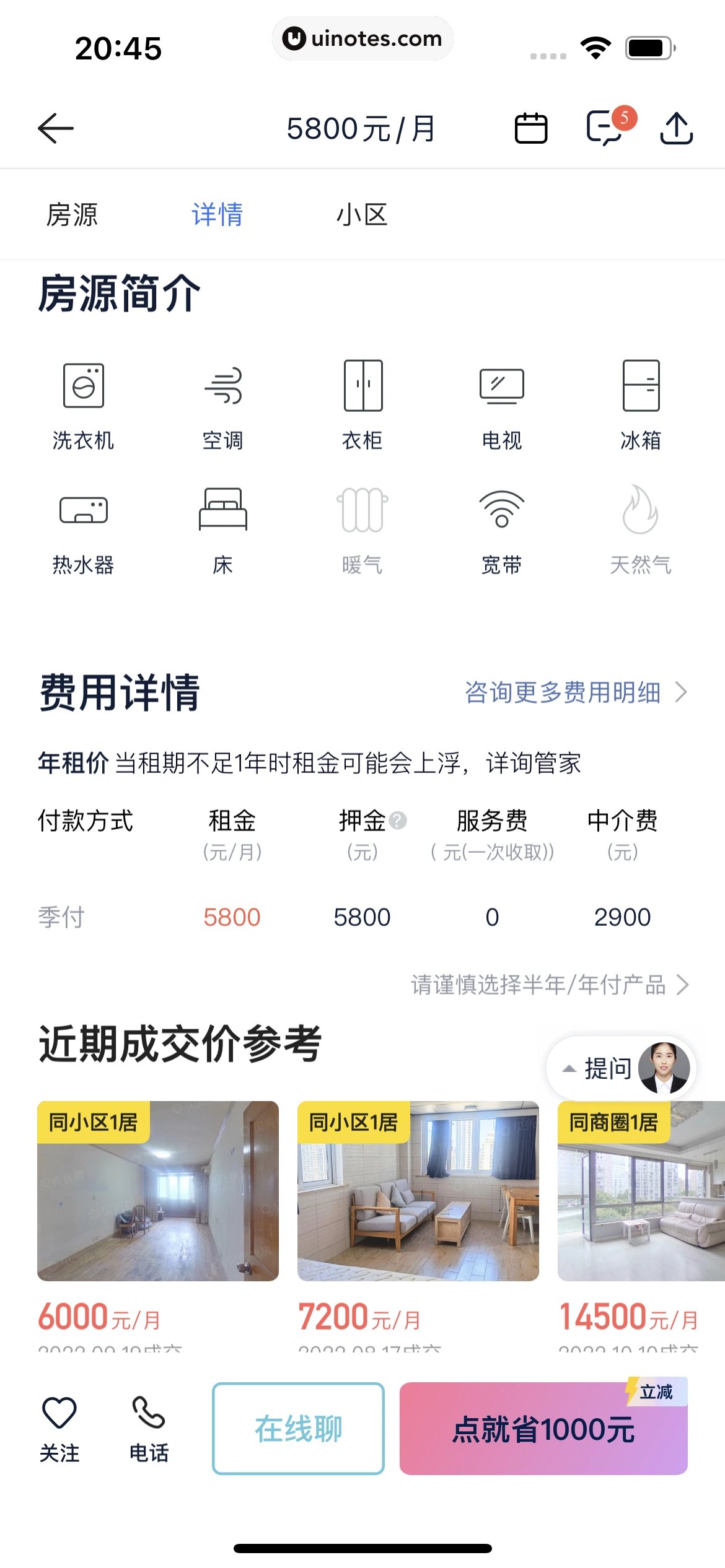Image resolution: width=725 pixels, height=1568 pixels.
Task: Open the calendar appointment icon
Action: pyautogui.click(x=531, y=128)
